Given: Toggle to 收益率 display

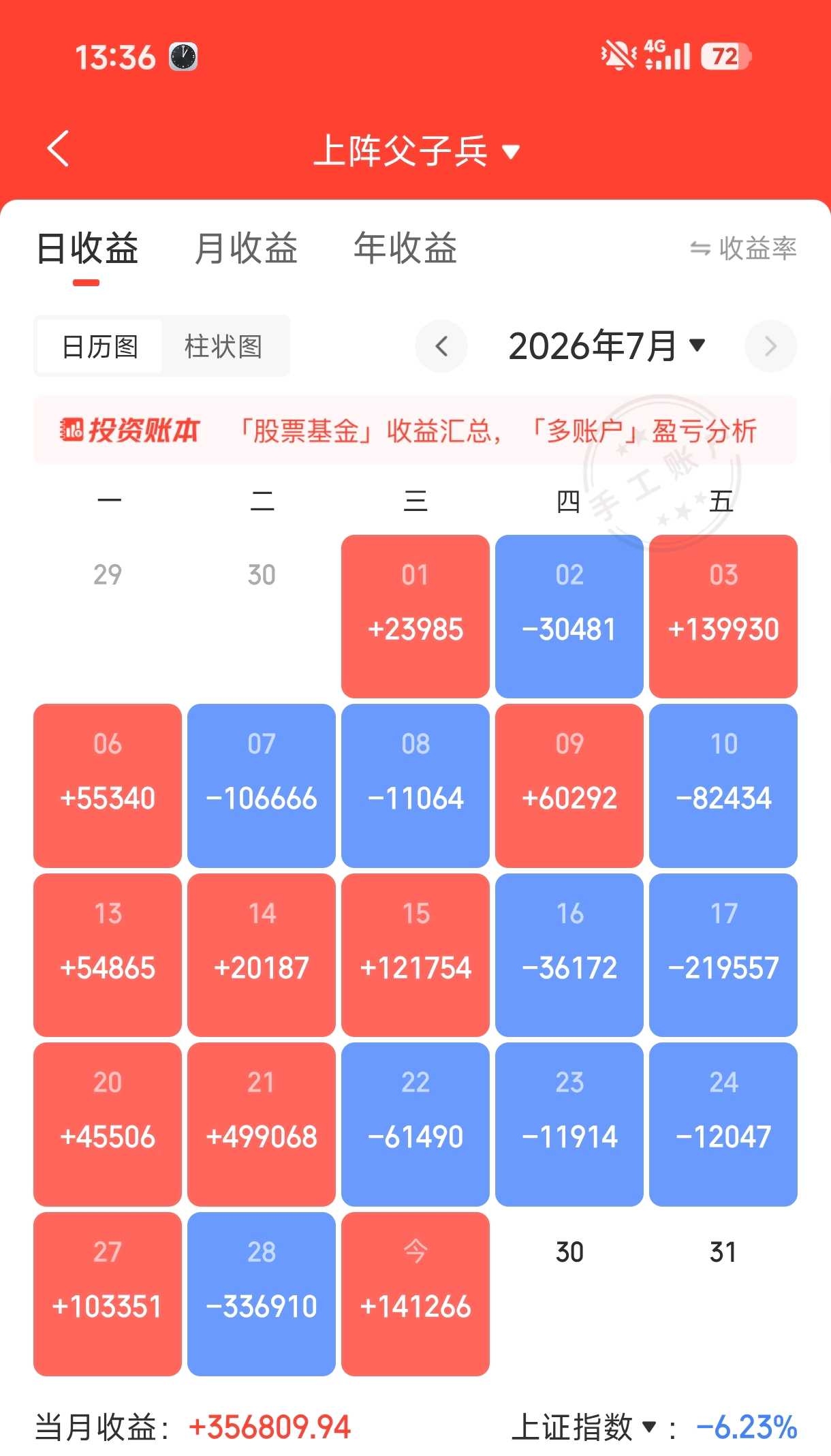Looking at the screenshot, I should pos(743,249).
